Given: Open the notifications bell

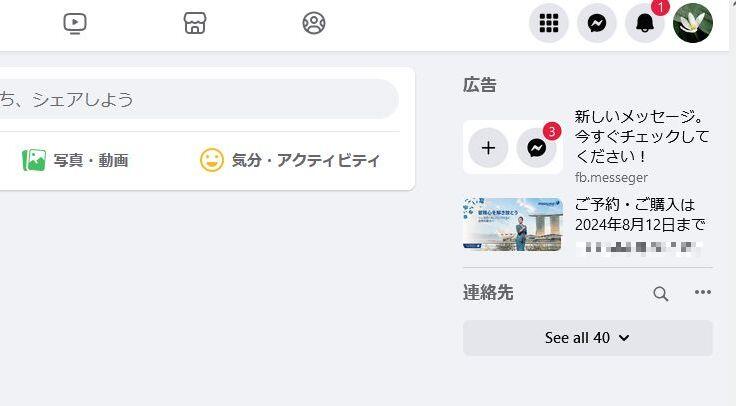Looking at the screenshot, I should [x=645, y=23].
